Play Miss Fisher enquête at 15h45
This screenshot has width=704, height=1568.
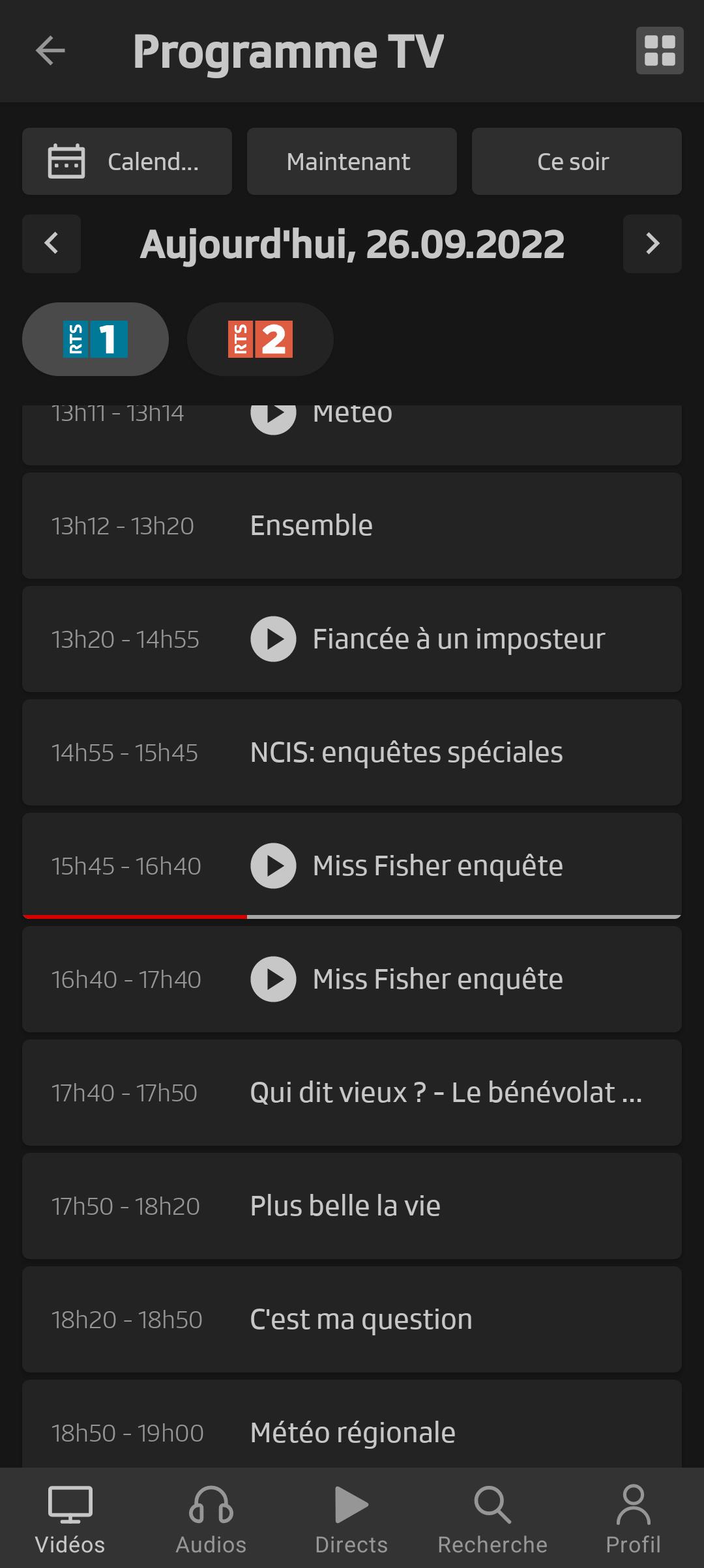[x=273, y=866]
